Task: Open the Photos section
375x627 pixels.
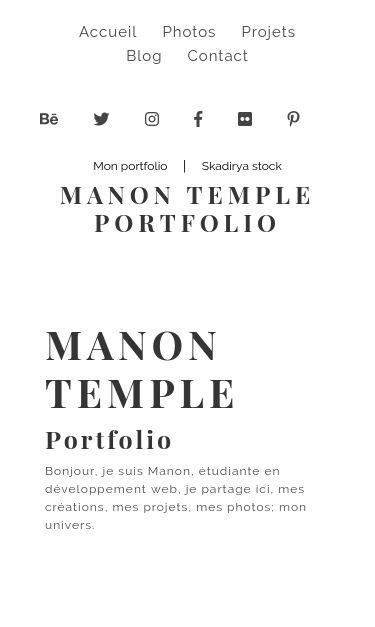Action: (x=189, y=32)
